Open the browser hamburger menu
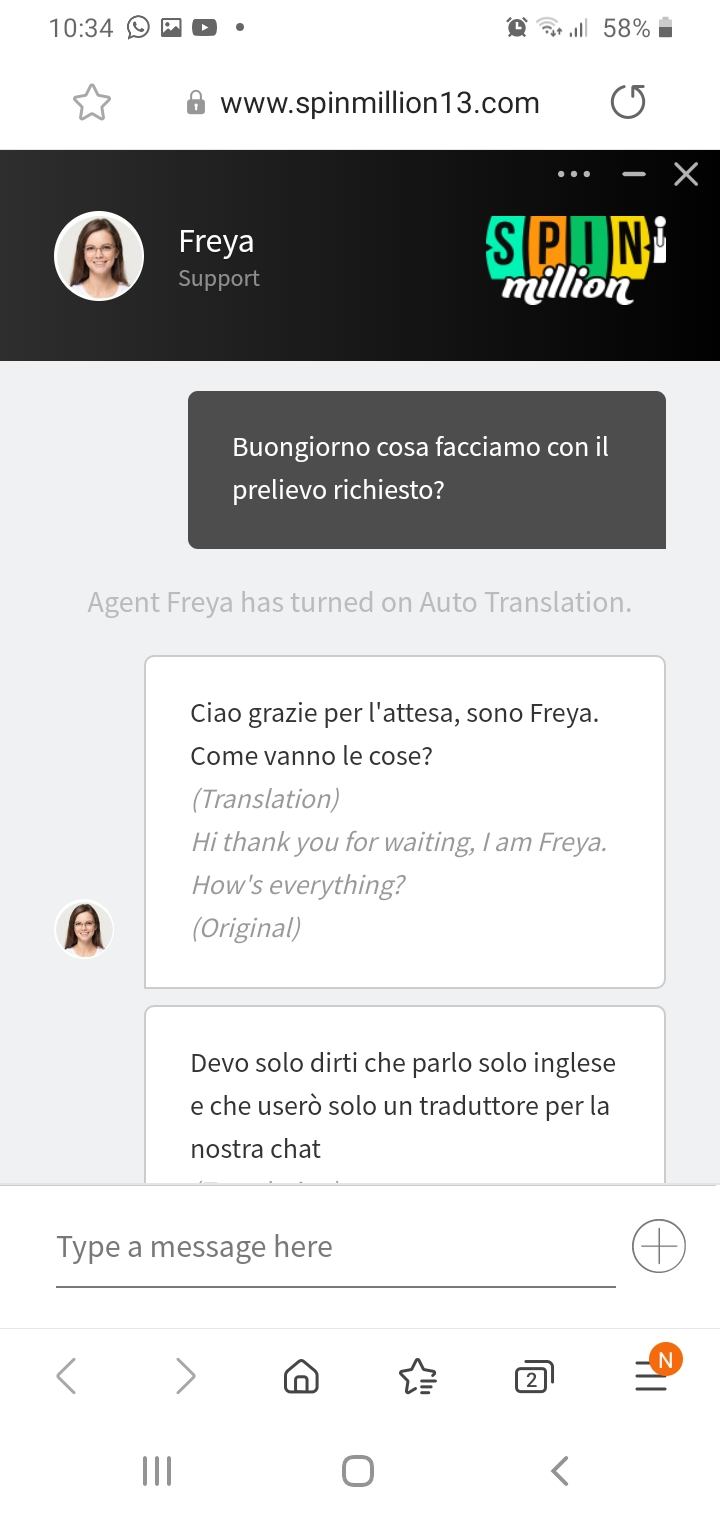 tap(651, 1378)
